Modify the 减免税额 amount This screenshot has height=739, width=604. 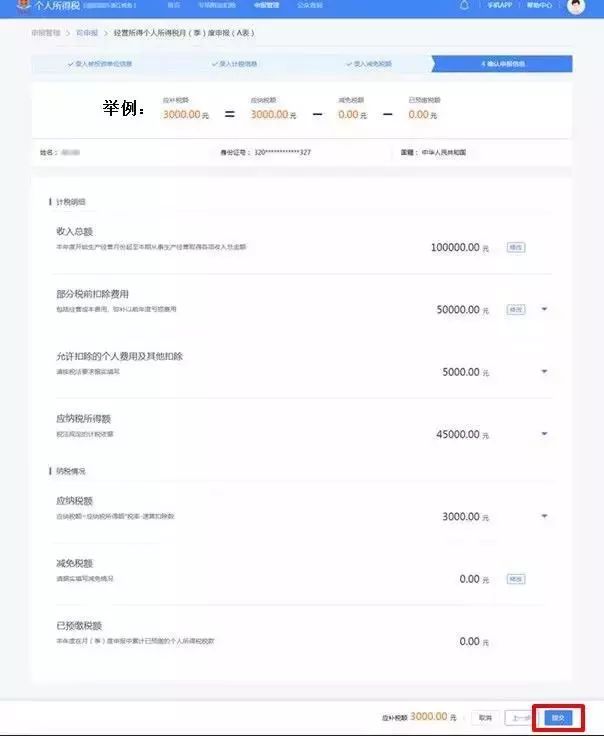point(516,579)
